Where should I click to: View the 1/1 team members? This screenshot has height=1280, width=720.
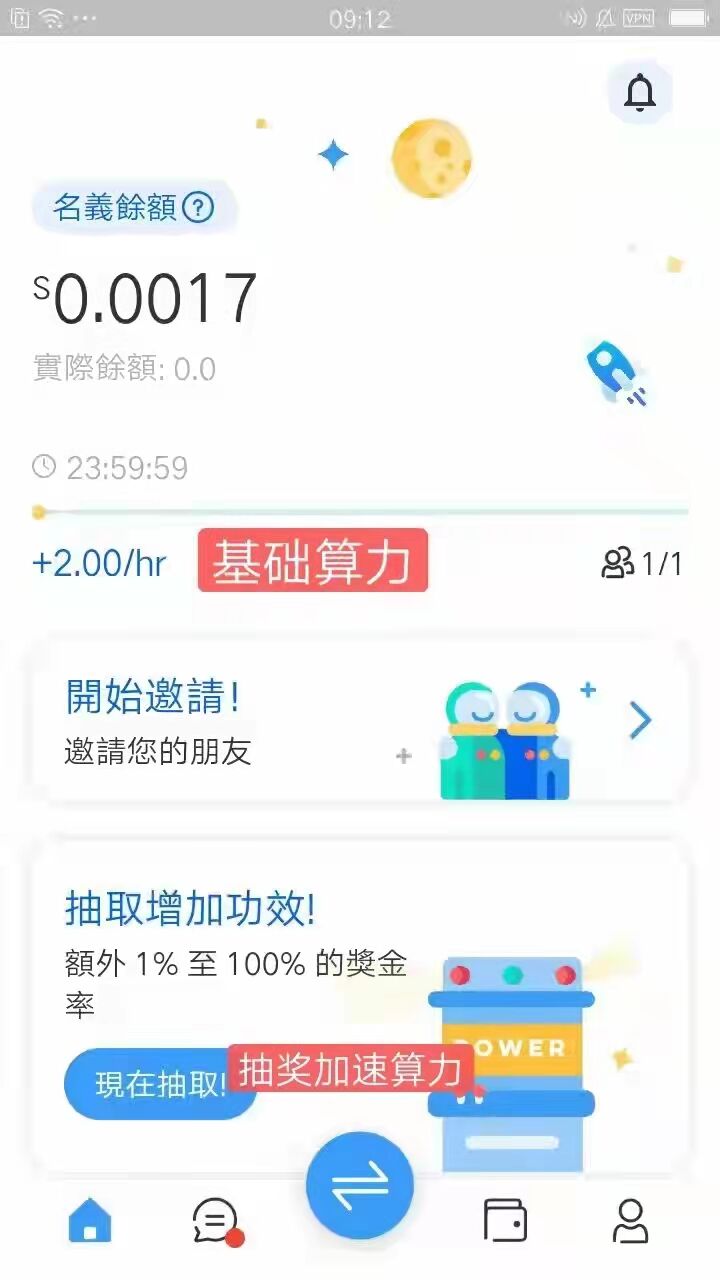pyautogui.click(x=642, y=564)
